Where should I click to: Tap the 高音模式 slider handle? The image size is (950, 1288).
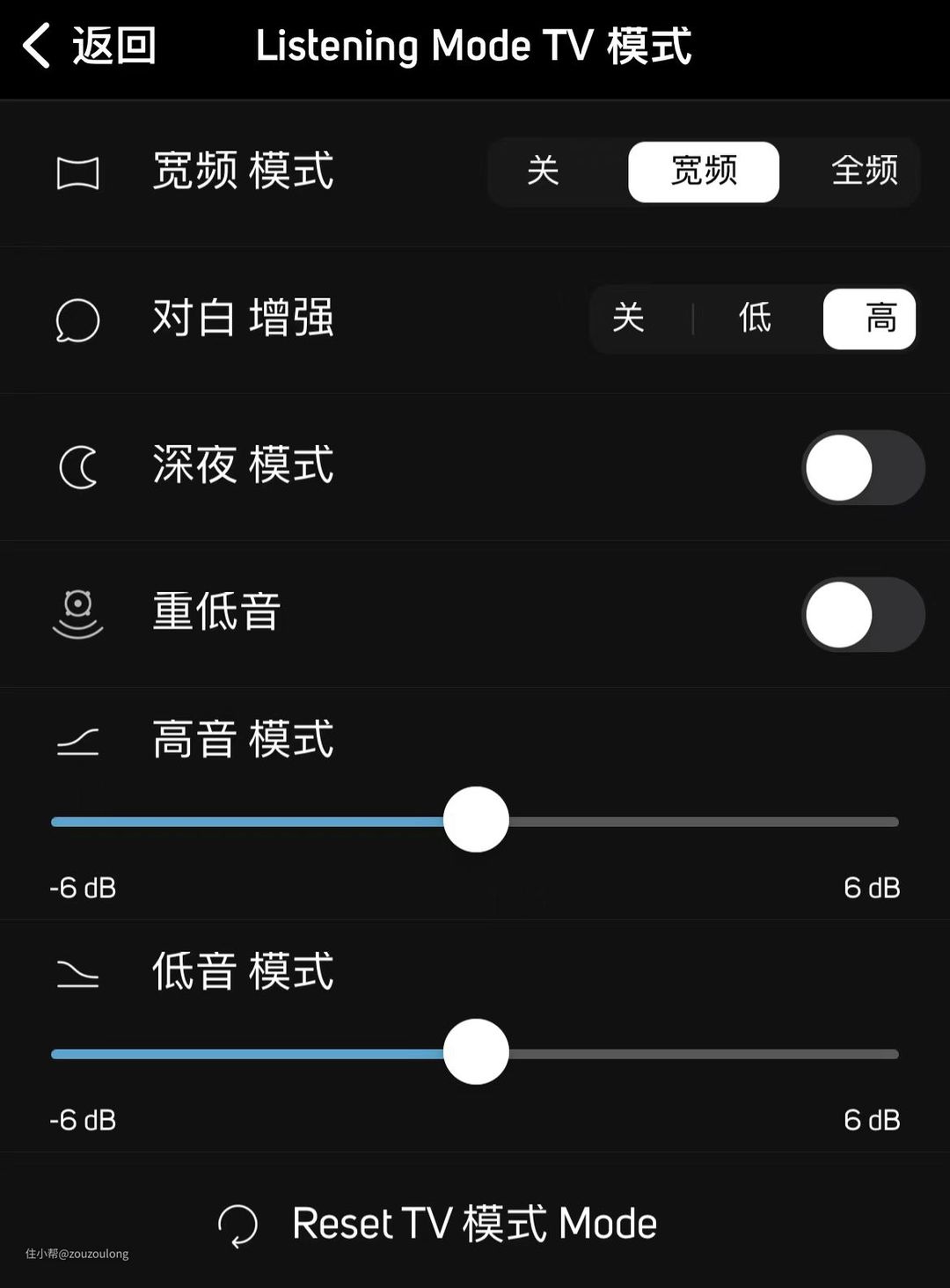click(x=476, y=820)
